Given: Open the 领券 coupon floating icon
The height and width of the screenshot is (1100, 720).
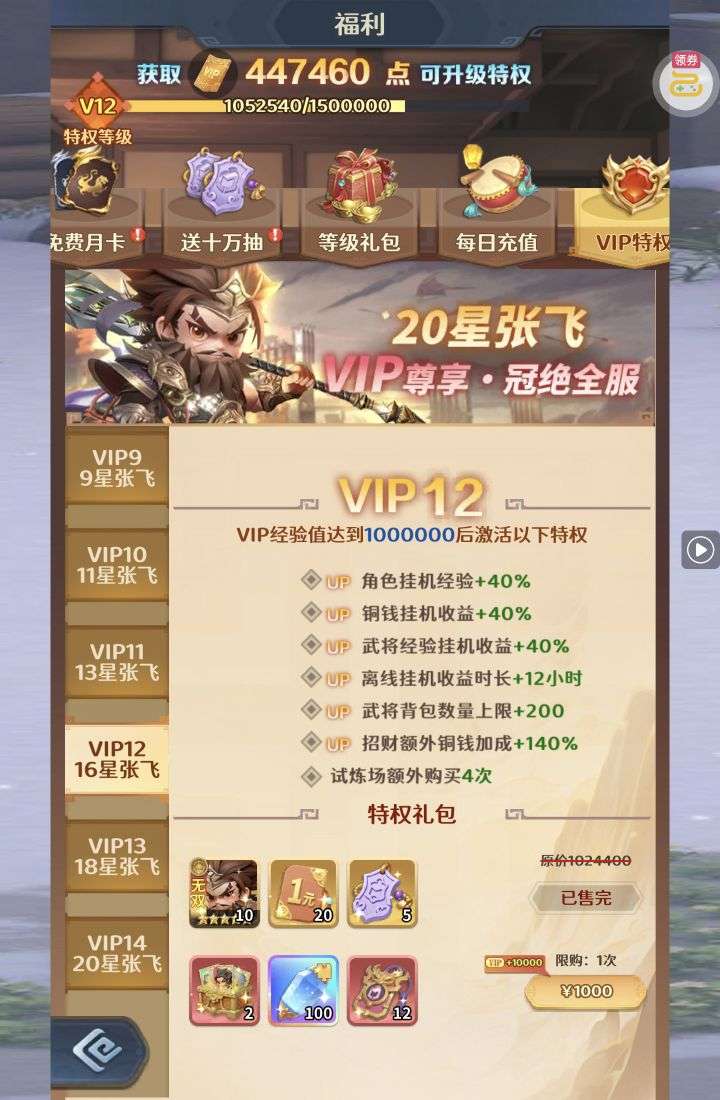Looking at the screenshot, I should [x=685, y=80].
